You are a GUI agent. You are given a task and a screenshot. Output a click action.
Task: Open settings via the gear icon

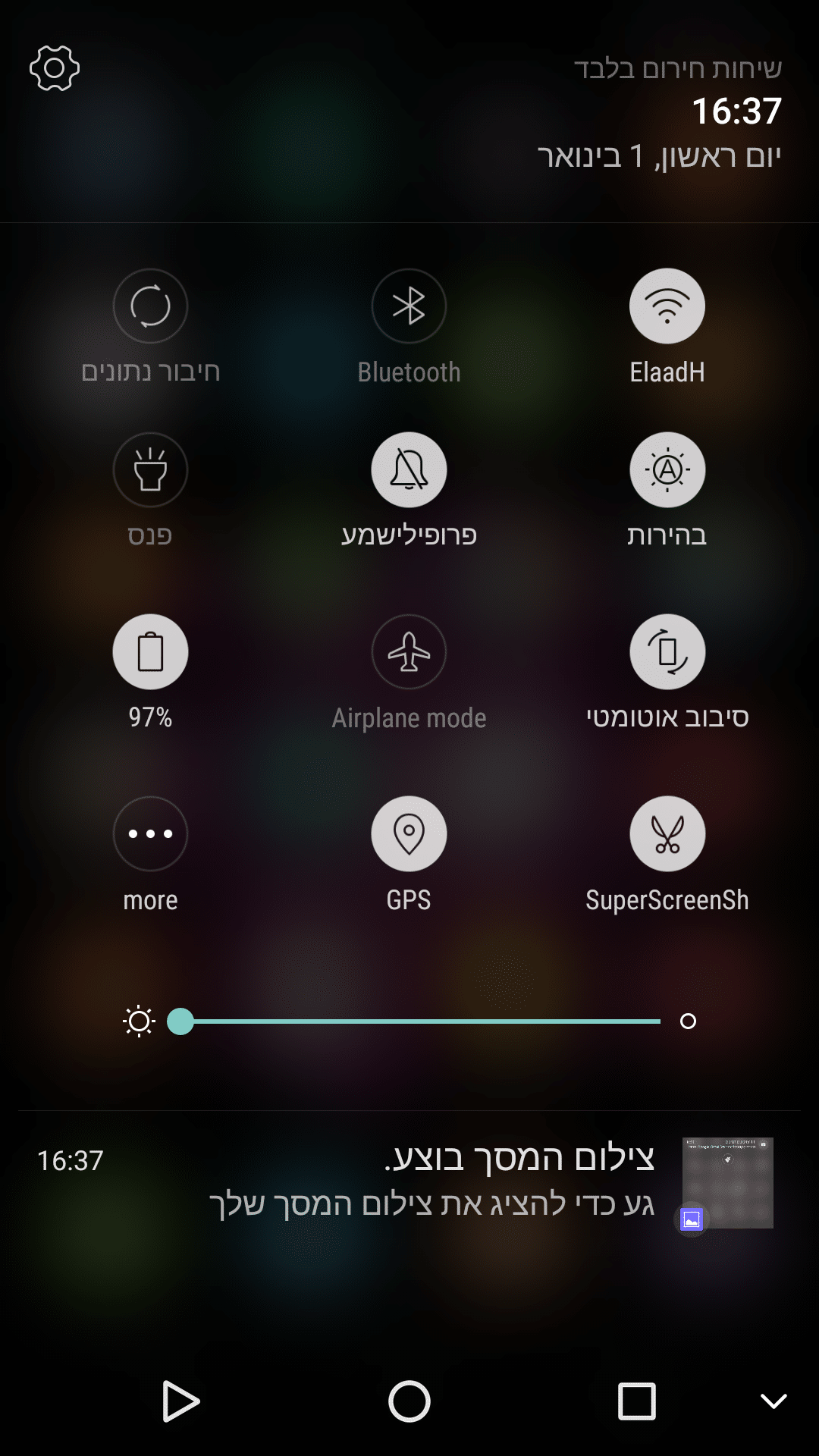pyautogui.click(x=55, y=68)
